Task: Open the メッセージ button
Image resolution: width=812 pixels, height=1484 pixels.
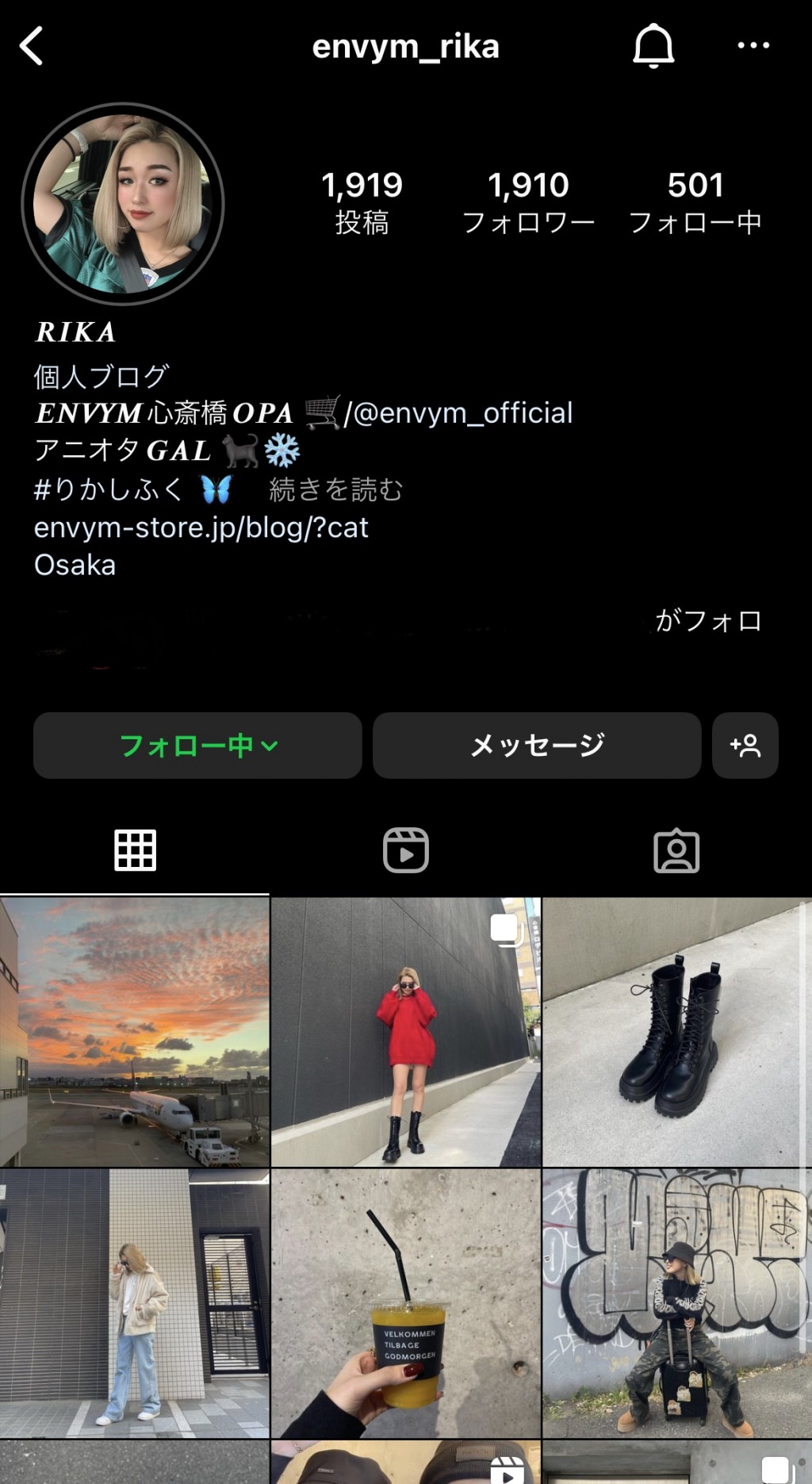Action: click(537, 746)
